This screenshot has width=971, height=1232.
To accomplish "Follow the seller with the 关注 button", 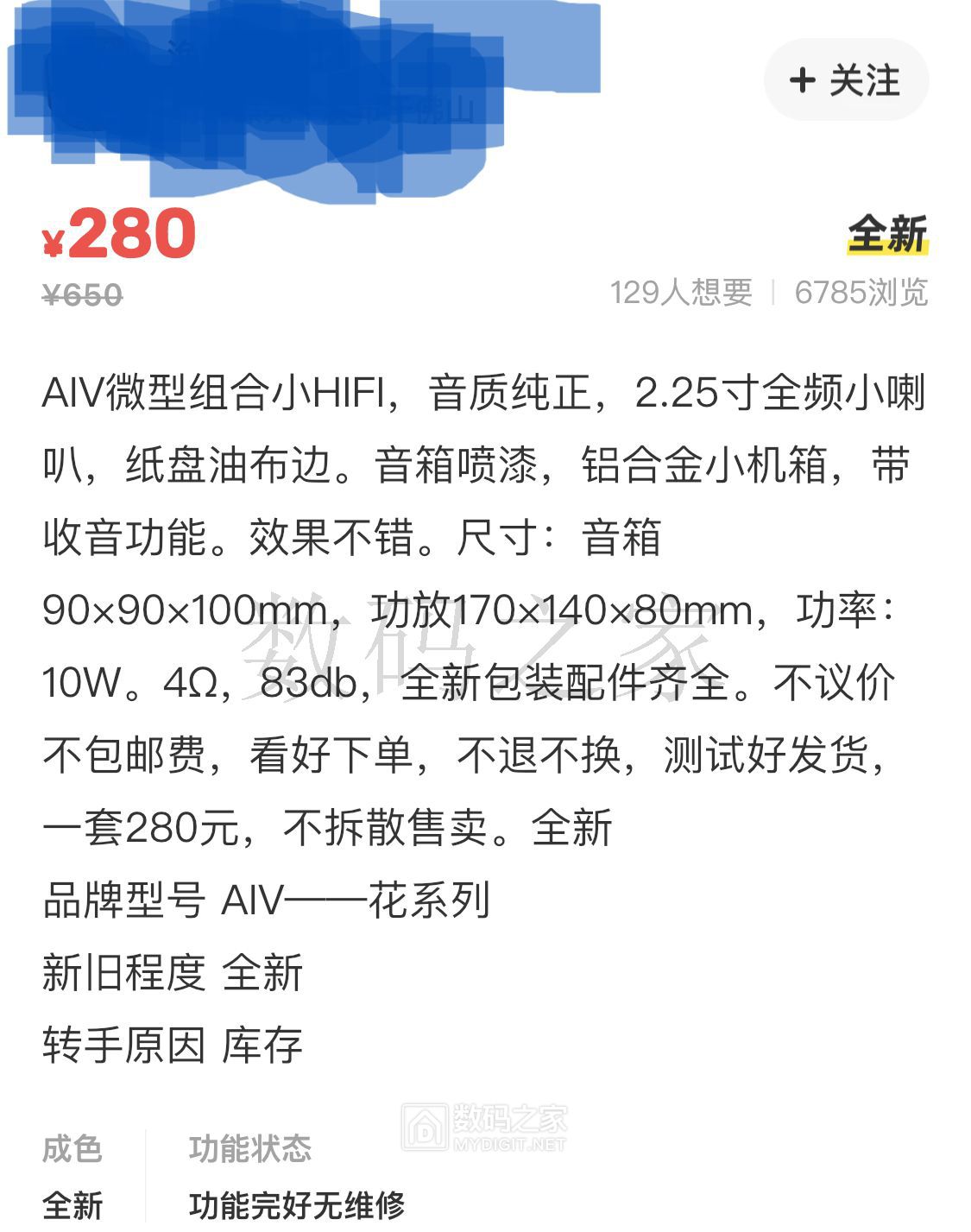I will pos(845,80).
